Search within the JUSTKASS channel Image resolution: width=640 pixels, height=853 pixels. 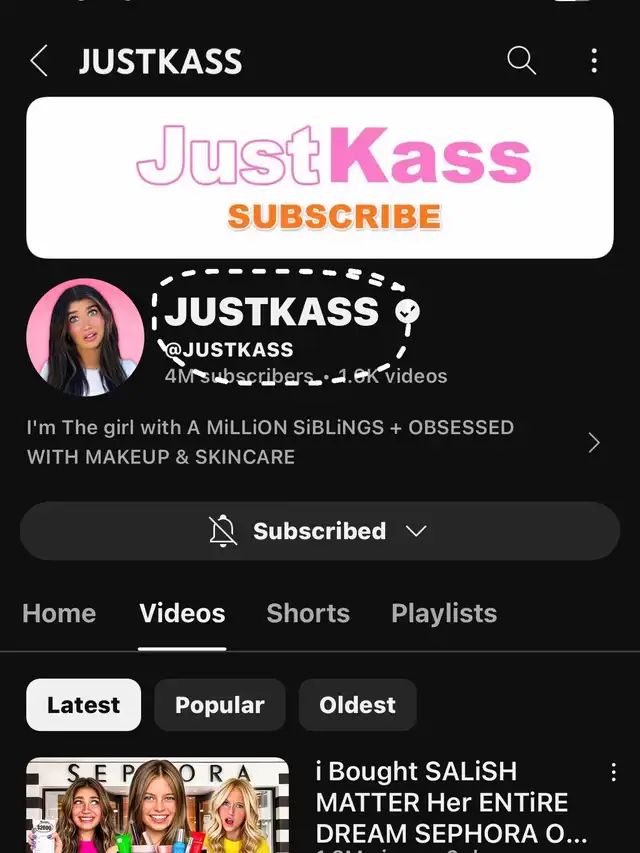(521, 61)
